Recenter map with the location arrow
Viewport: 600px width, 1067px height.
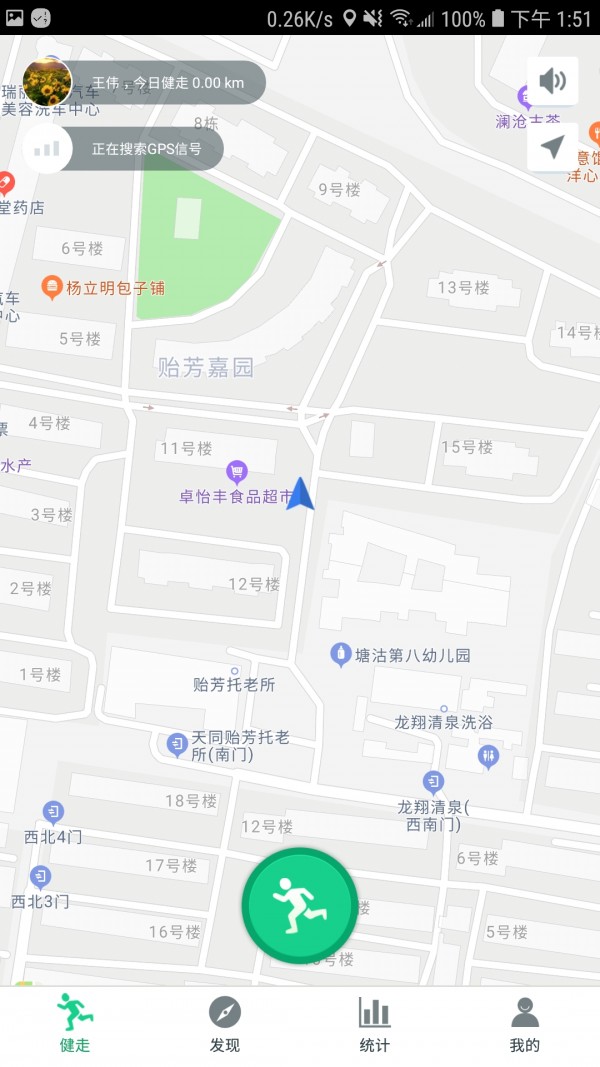point(553,148)
